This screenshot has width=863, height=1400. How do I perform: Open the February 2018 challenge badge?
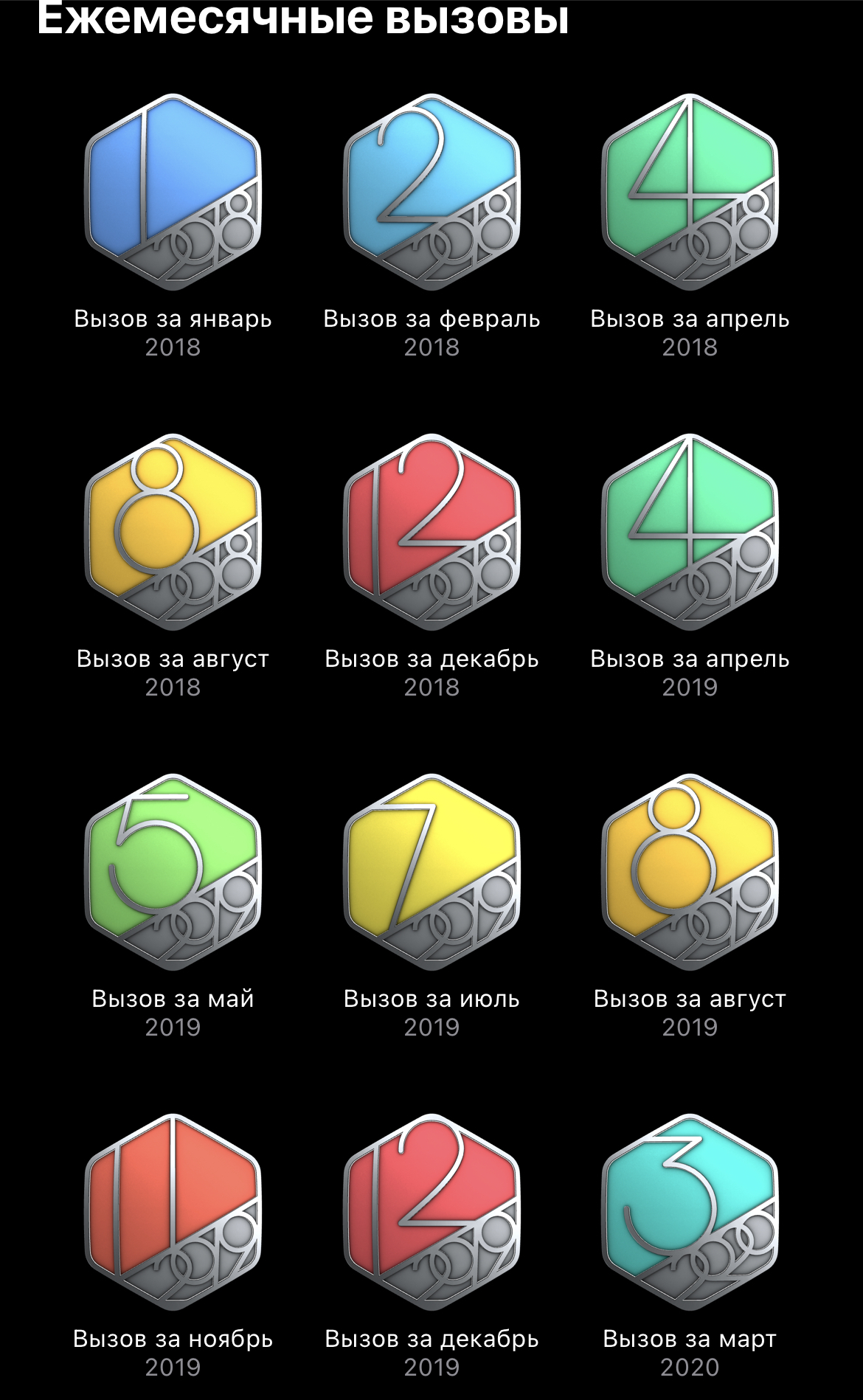(x=431, y=192)
